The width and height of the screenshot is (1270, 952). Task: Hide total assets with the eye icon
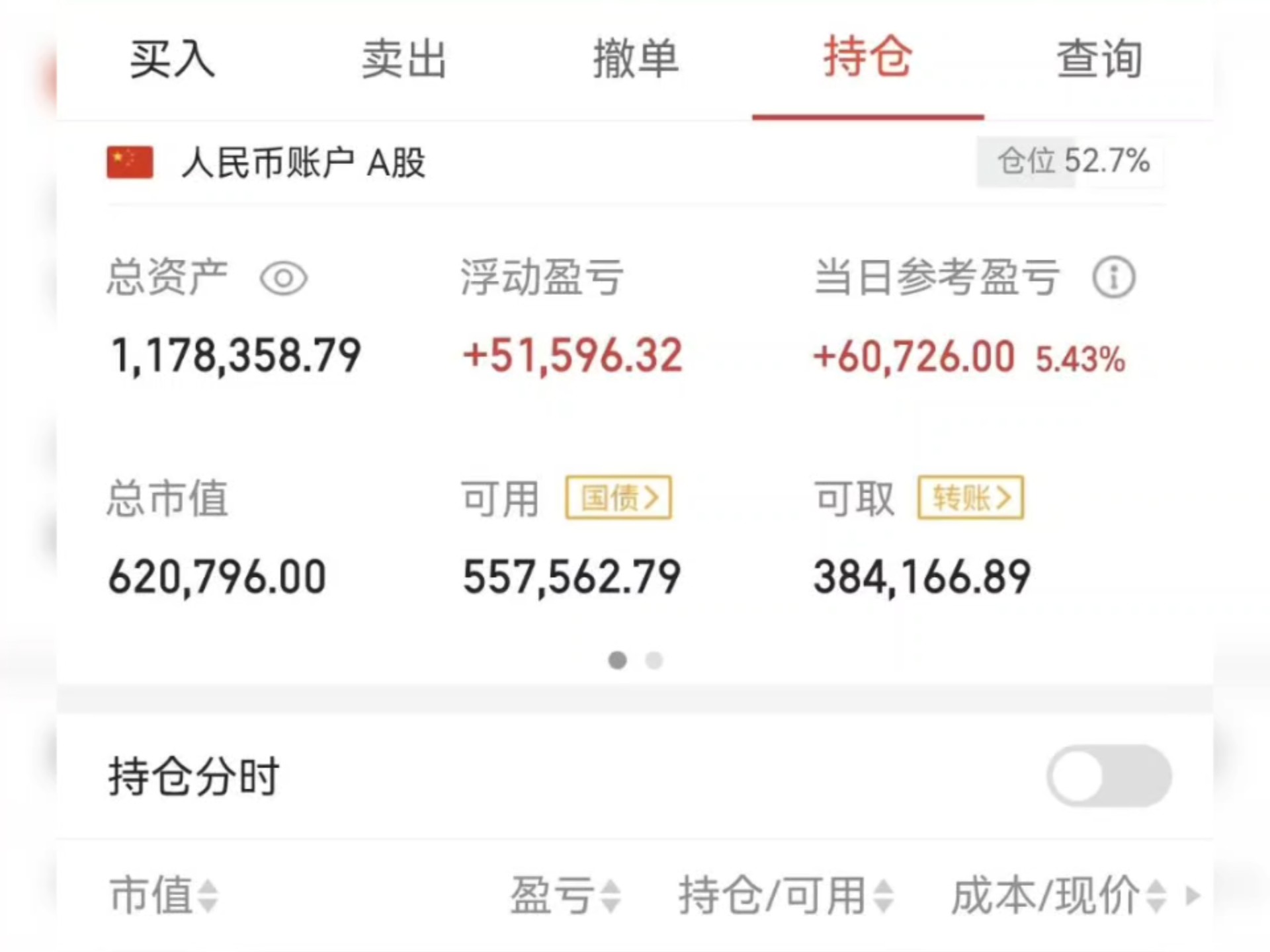[284, 278]
